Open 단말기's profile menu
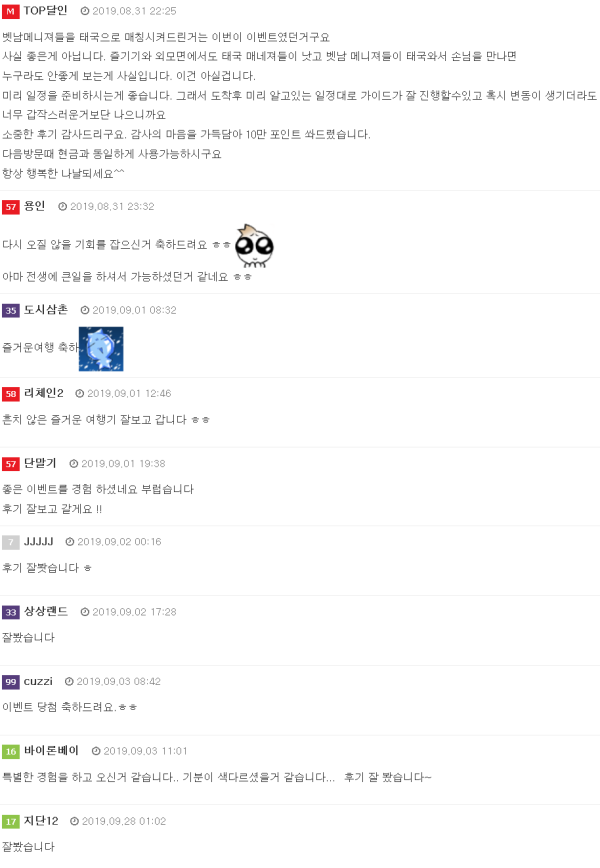The height and width of the screenshot is (868, 600). [40, 463]
